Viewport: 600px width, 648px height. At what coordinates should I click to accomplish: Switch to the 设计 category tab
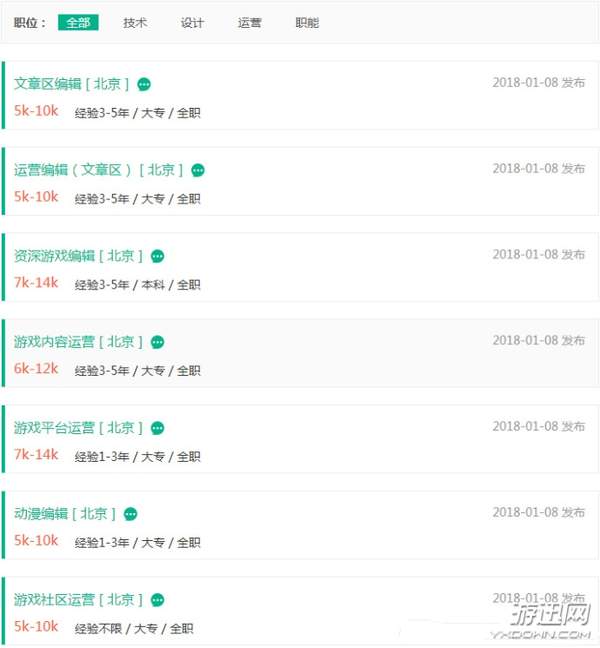click(192, 22)
